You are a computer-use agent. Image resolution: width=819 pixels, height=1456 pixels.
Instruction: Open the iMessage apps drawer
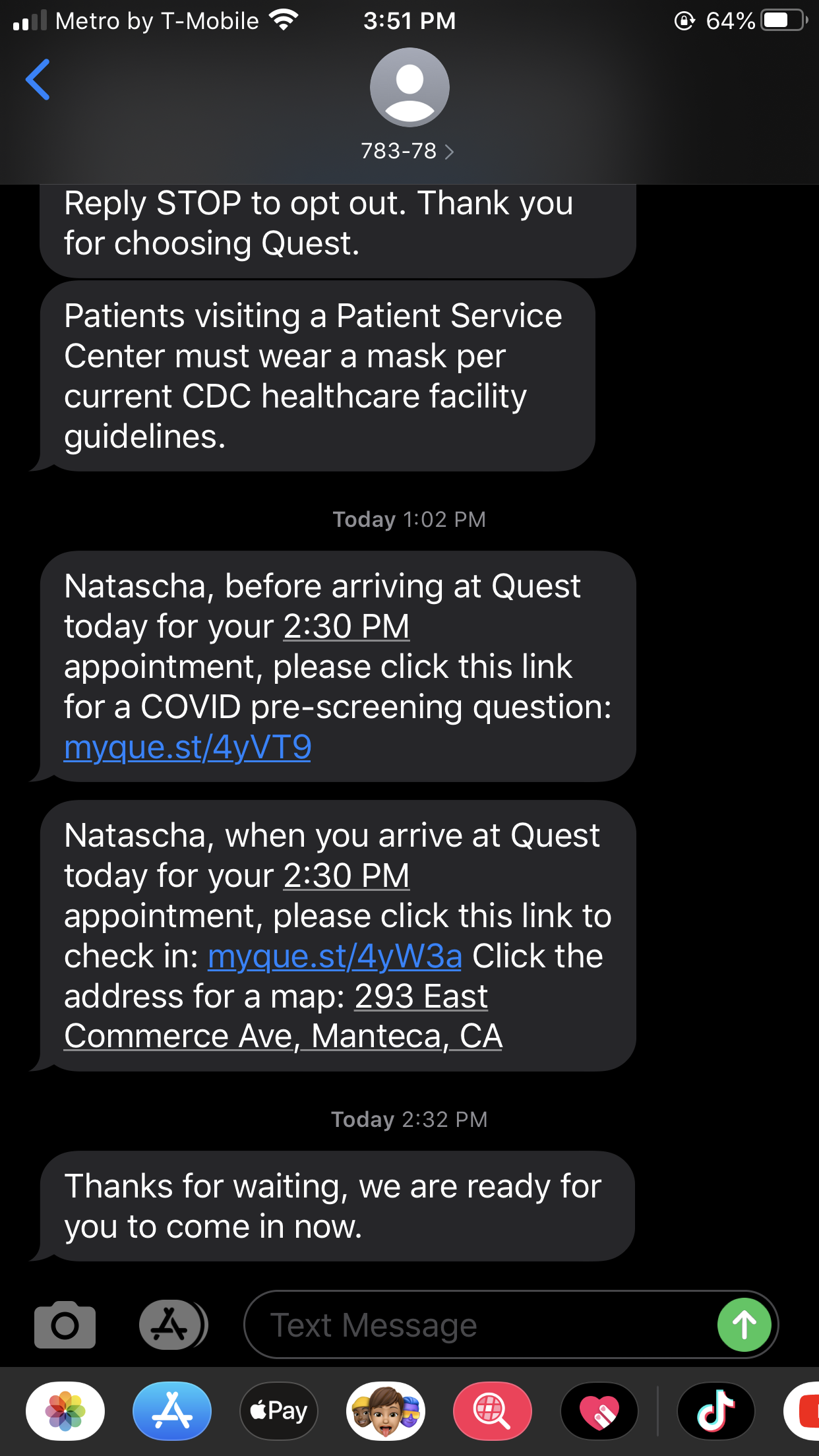tap(173, 1324)
